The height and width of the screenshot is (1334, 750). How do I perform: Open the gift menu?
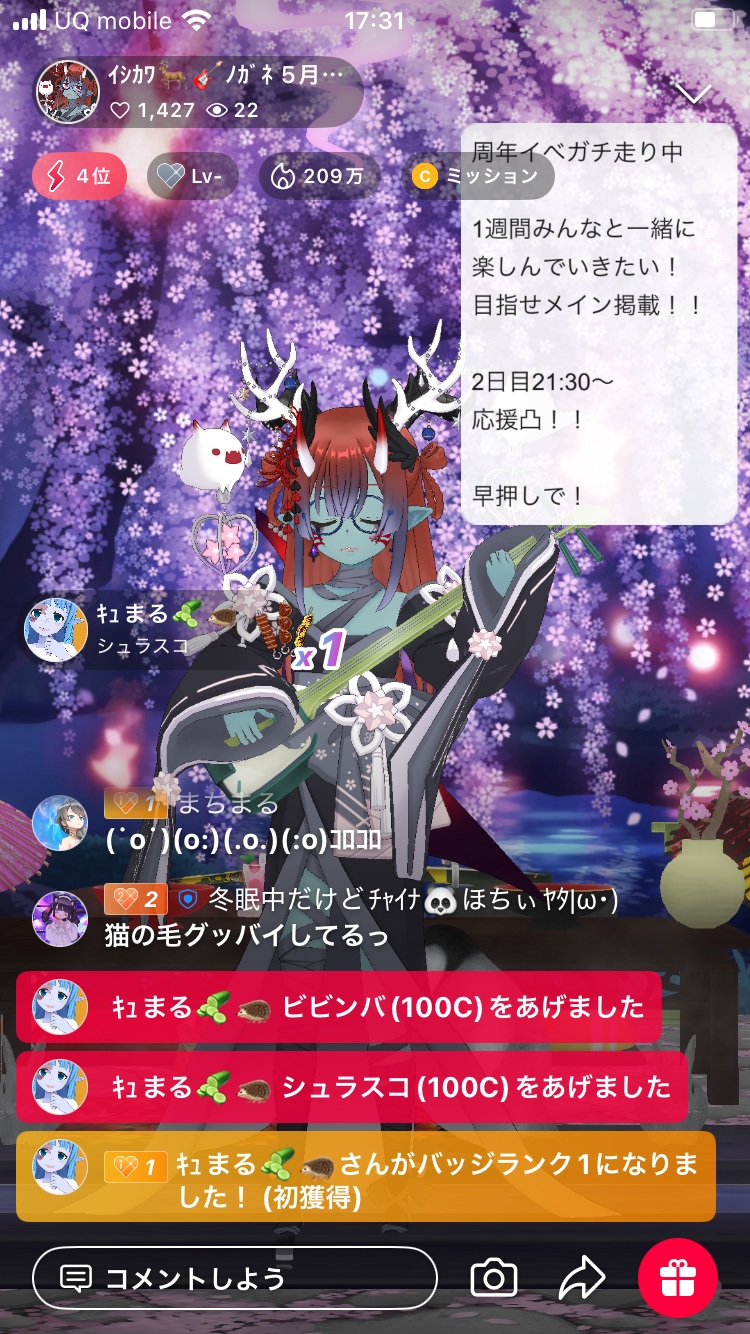tap(678, 1278)
